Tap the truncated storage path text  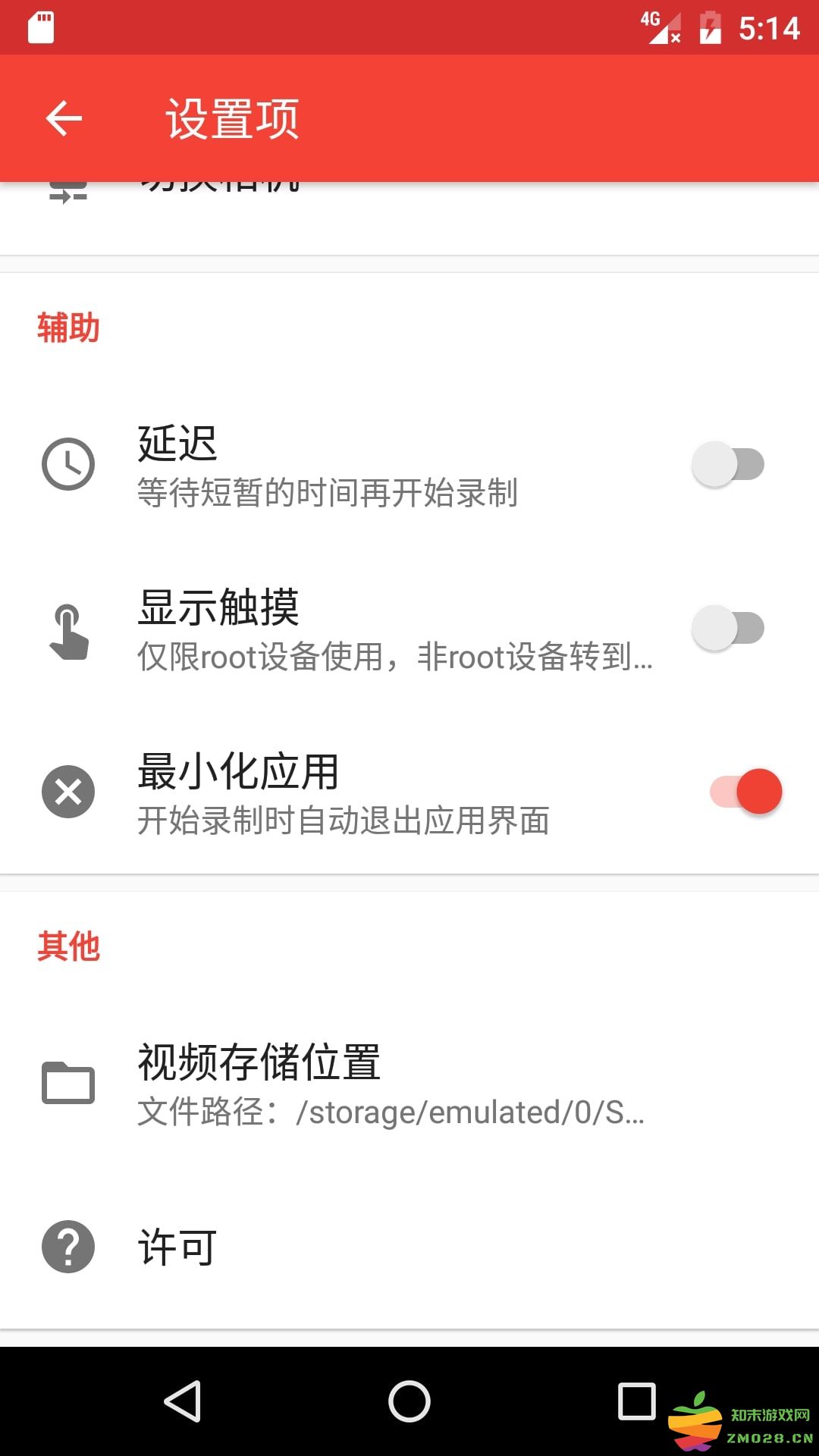[391, 1113]
